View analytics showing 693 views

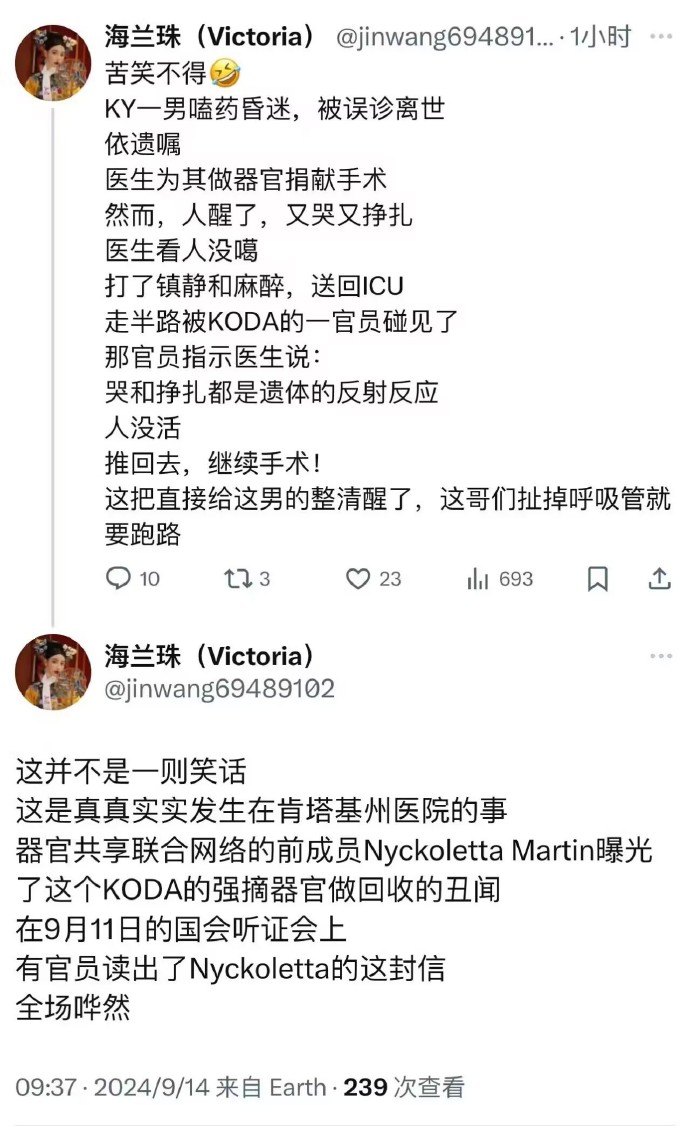[477, 579]
